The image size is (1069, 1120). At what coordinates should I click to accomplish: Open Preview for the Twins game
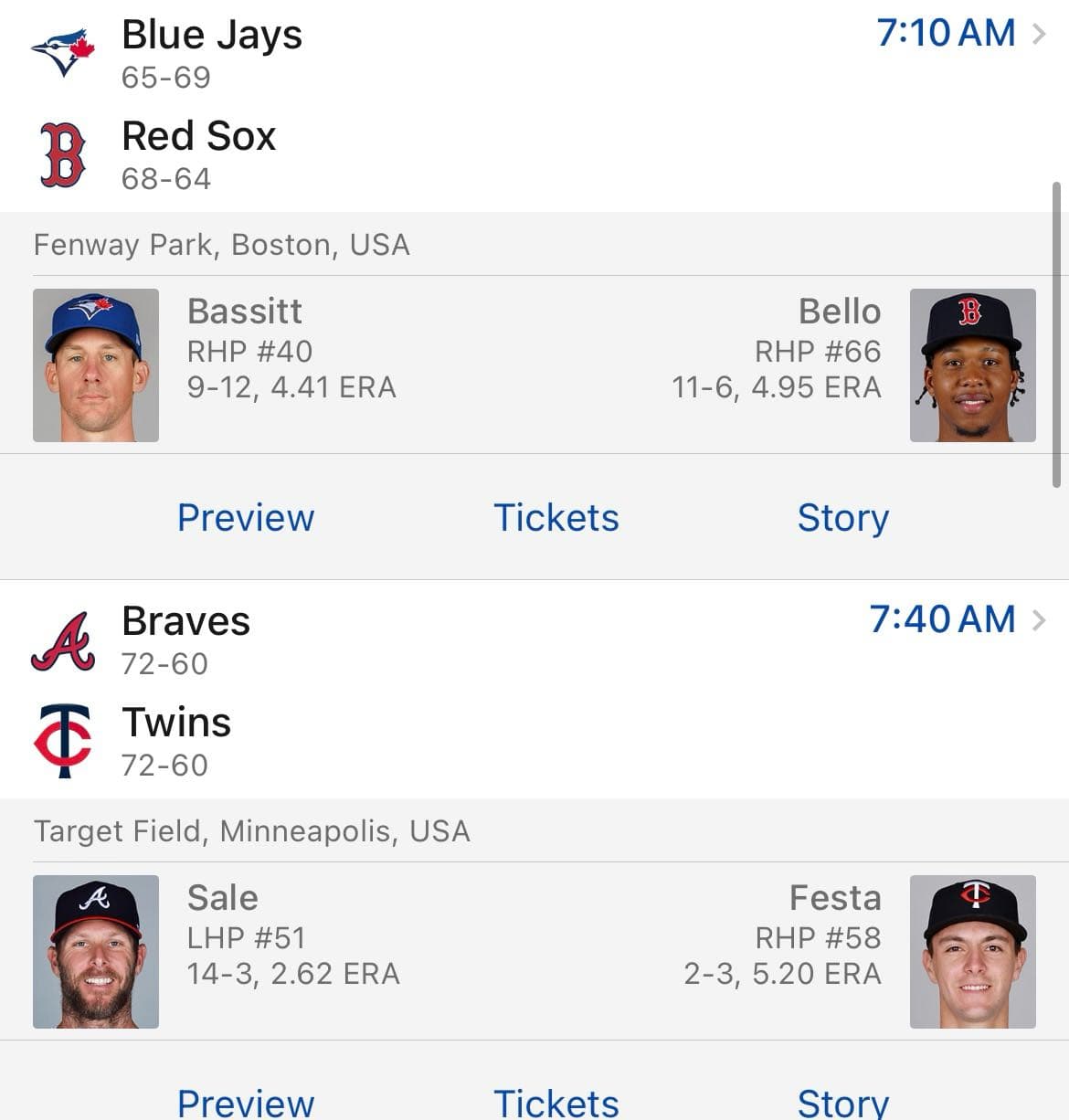pos(245,1103)
